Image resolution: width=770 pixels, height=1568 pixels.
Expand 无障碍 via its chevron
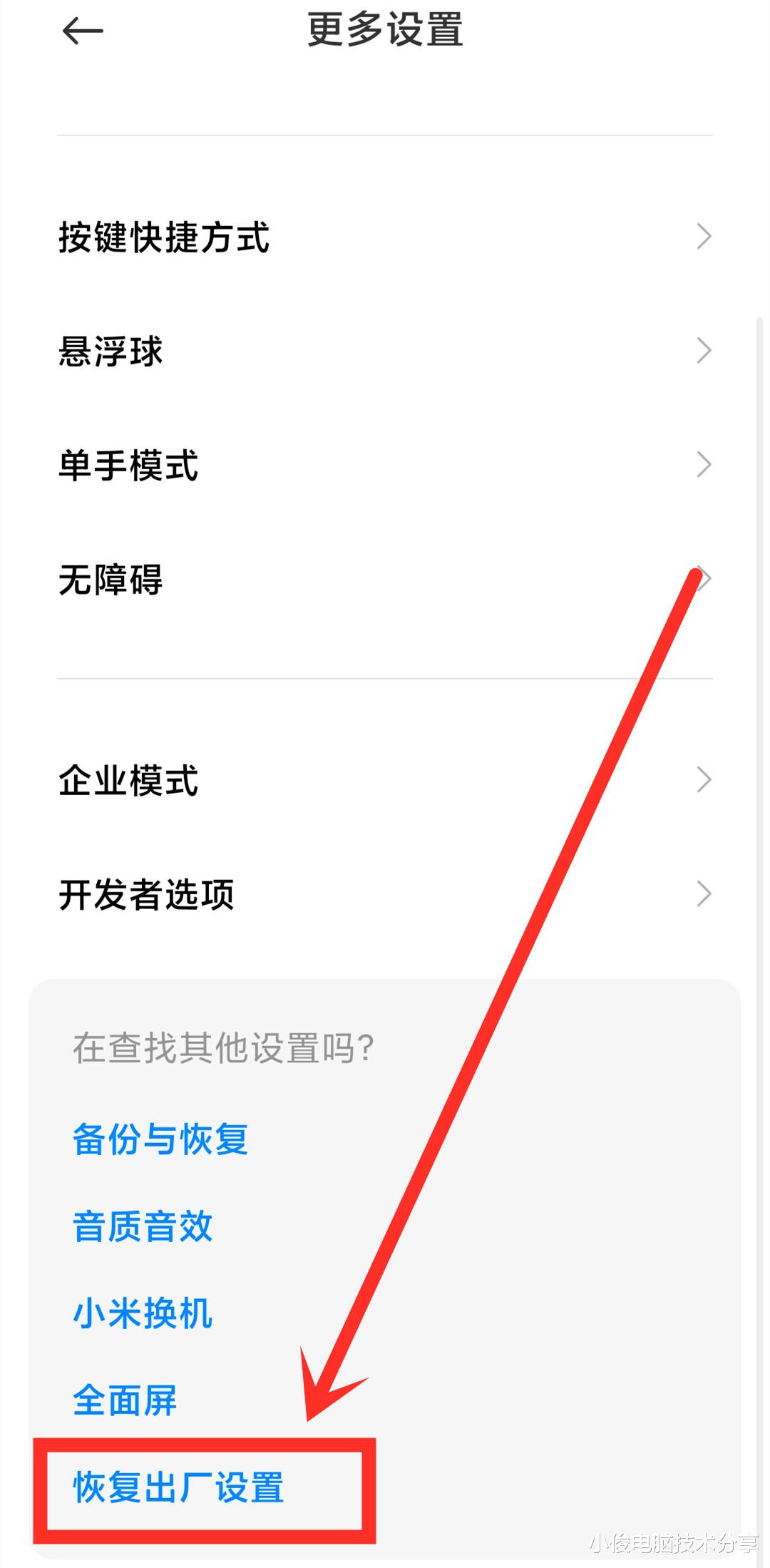(x=704, y=579)
